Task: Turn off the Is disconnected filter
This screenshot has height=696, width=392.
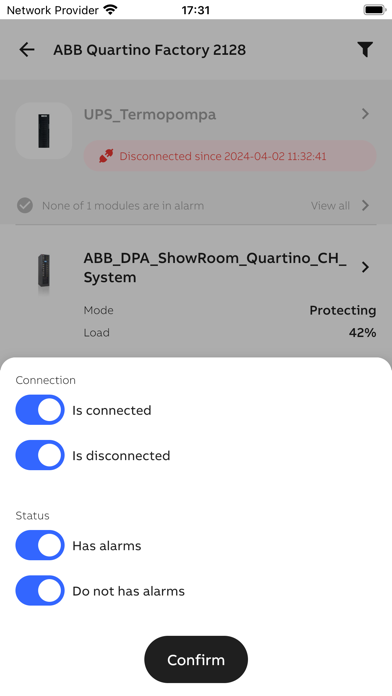Action: tap(40, 455)
